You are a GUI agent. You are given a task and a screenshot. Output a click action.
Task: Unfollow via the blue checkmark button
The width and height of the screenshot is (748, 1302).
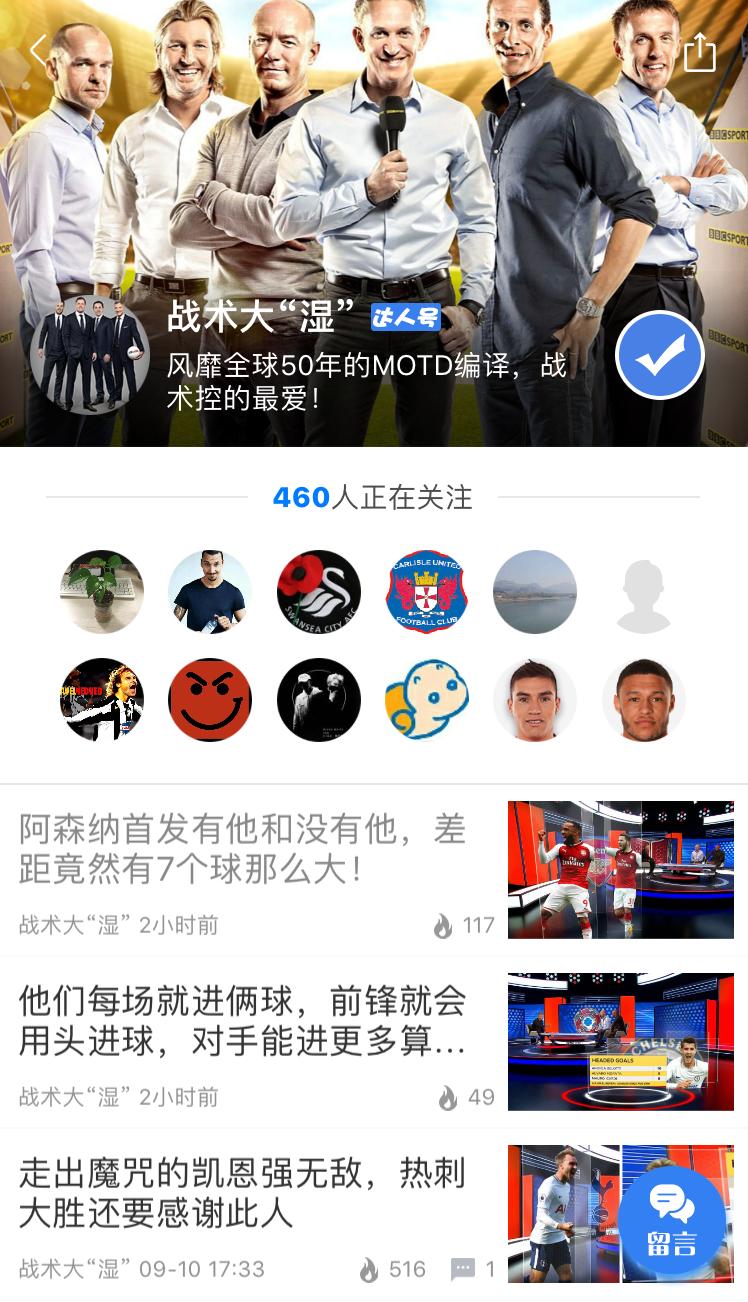659,356
